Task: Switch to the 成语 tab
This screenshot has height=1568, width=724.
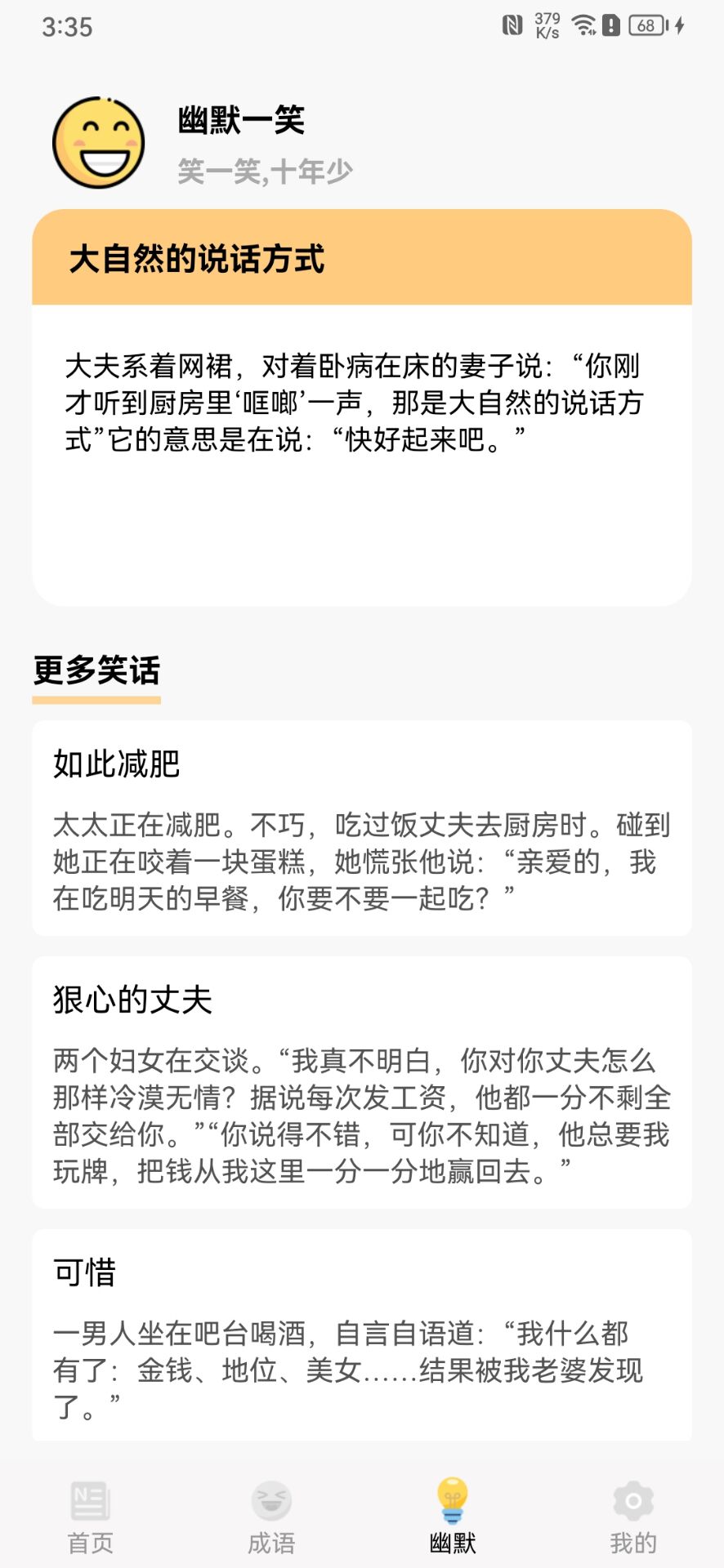Action: point(271,1517)
